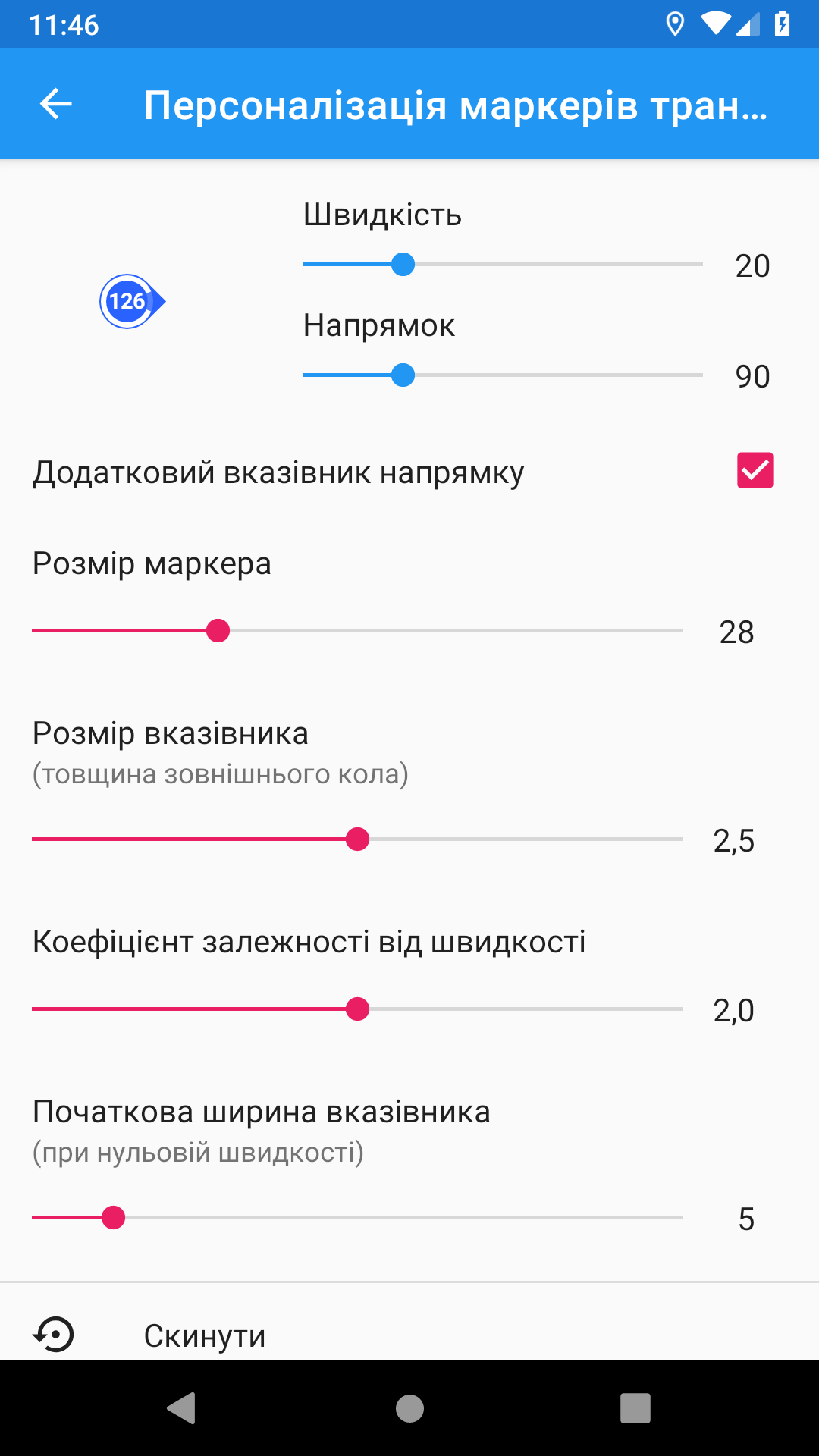Tap the Напрямок slider track
The image size is (819, 1456).
tap(503, 375)
